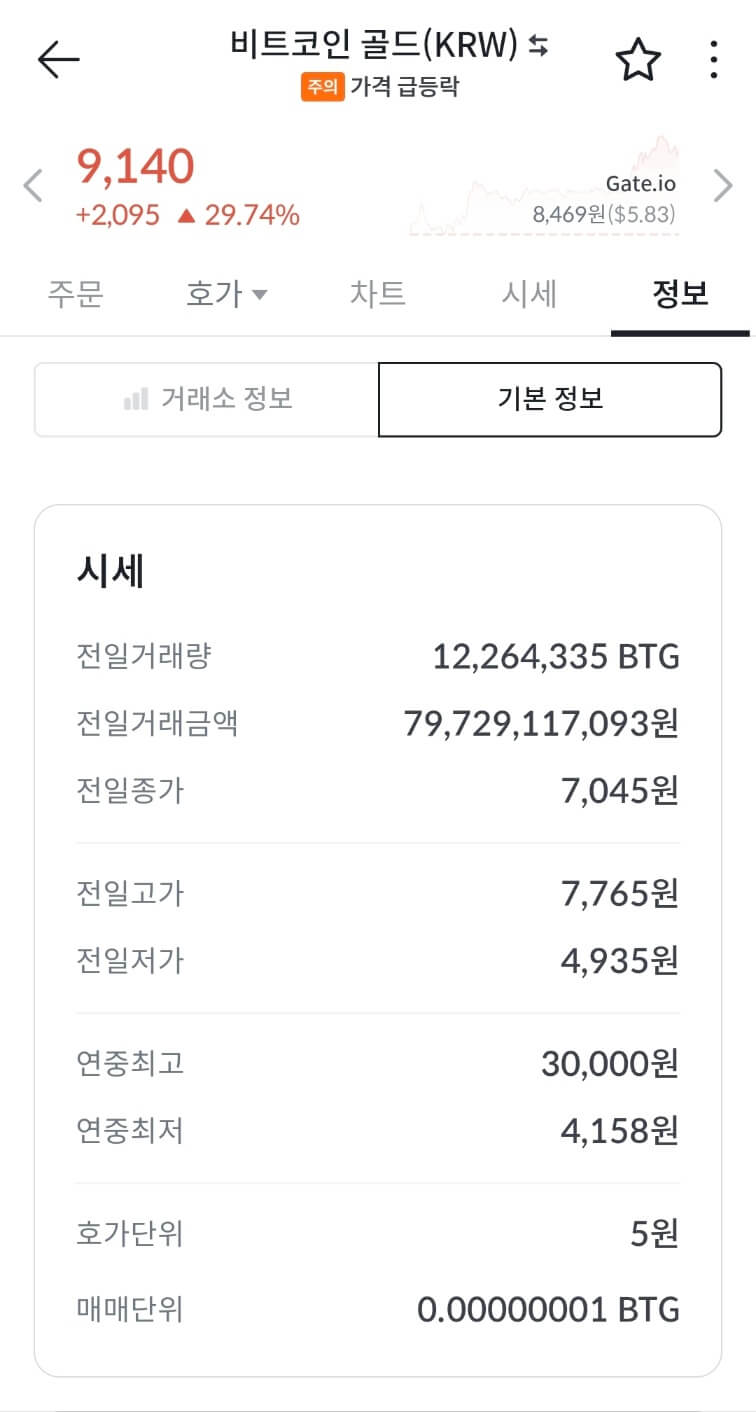Tap the star to favorite Bitcoin Gold
Image resolution: width=756 pixels, height=1412 pixels.
click(x=638, y=60)
